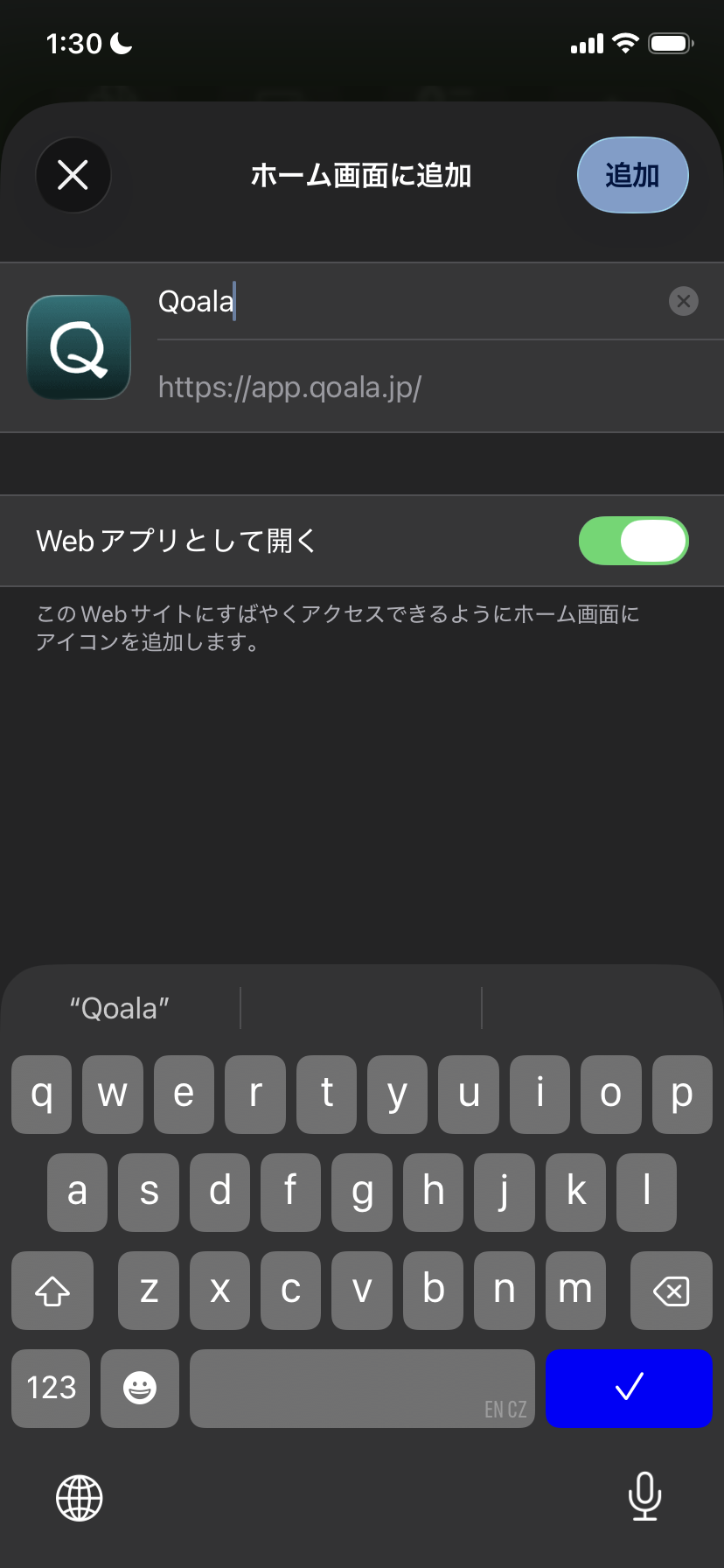Edit the Qoala name text field
The height and width of the screenshot is (1568, 724).
402,302
